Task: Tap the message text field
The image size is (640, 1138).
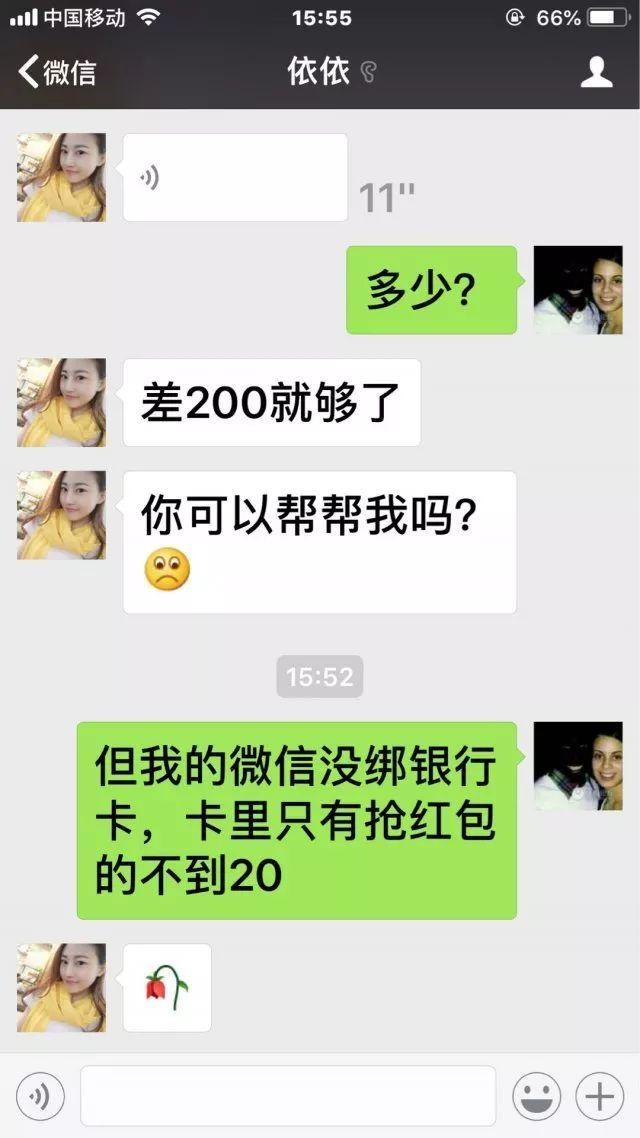Action: (288, 1096)
